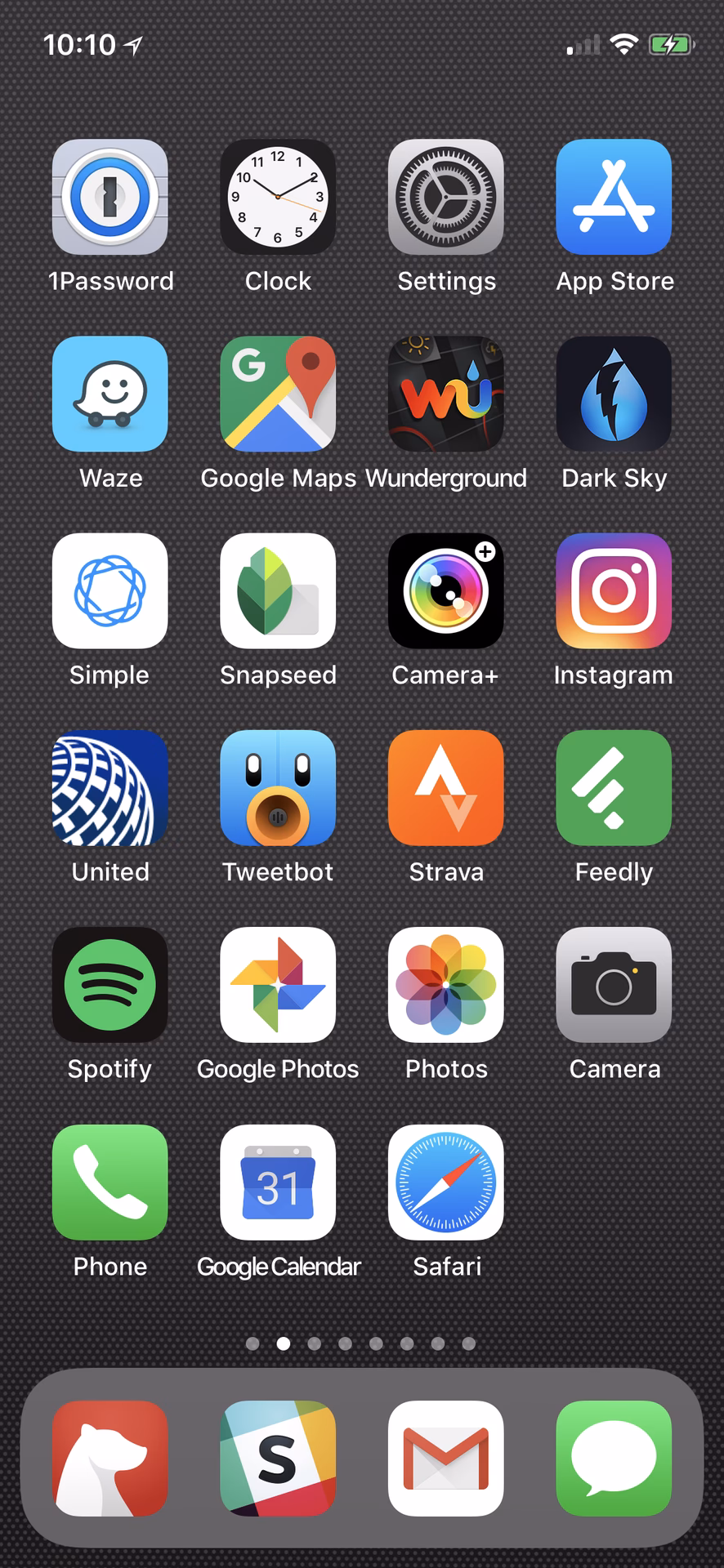The image size is (724, 1568).
Task: Open Camera+ app
Action: (x=445, y=591)
